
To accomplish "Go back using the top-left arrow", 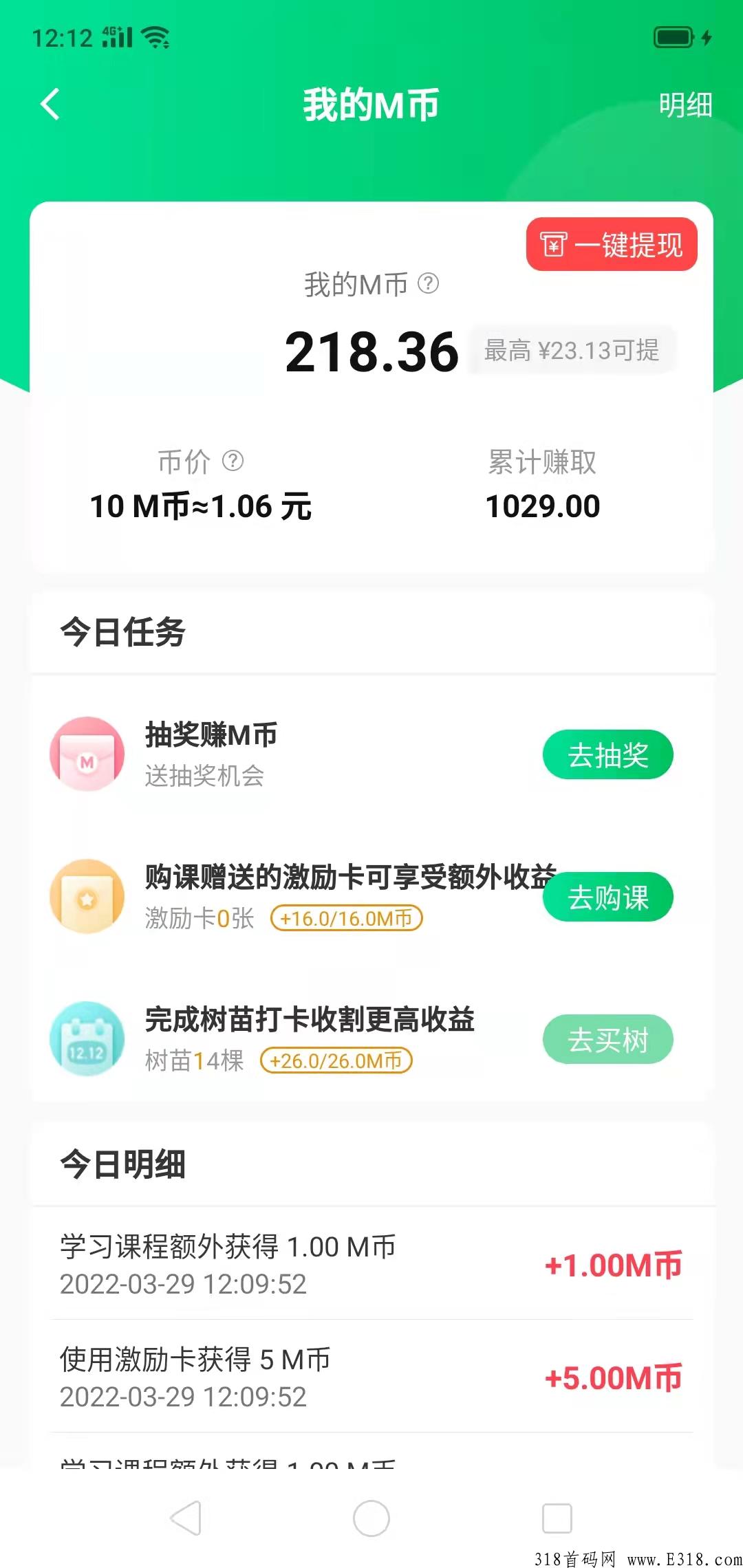I will (x=50, y=105).
